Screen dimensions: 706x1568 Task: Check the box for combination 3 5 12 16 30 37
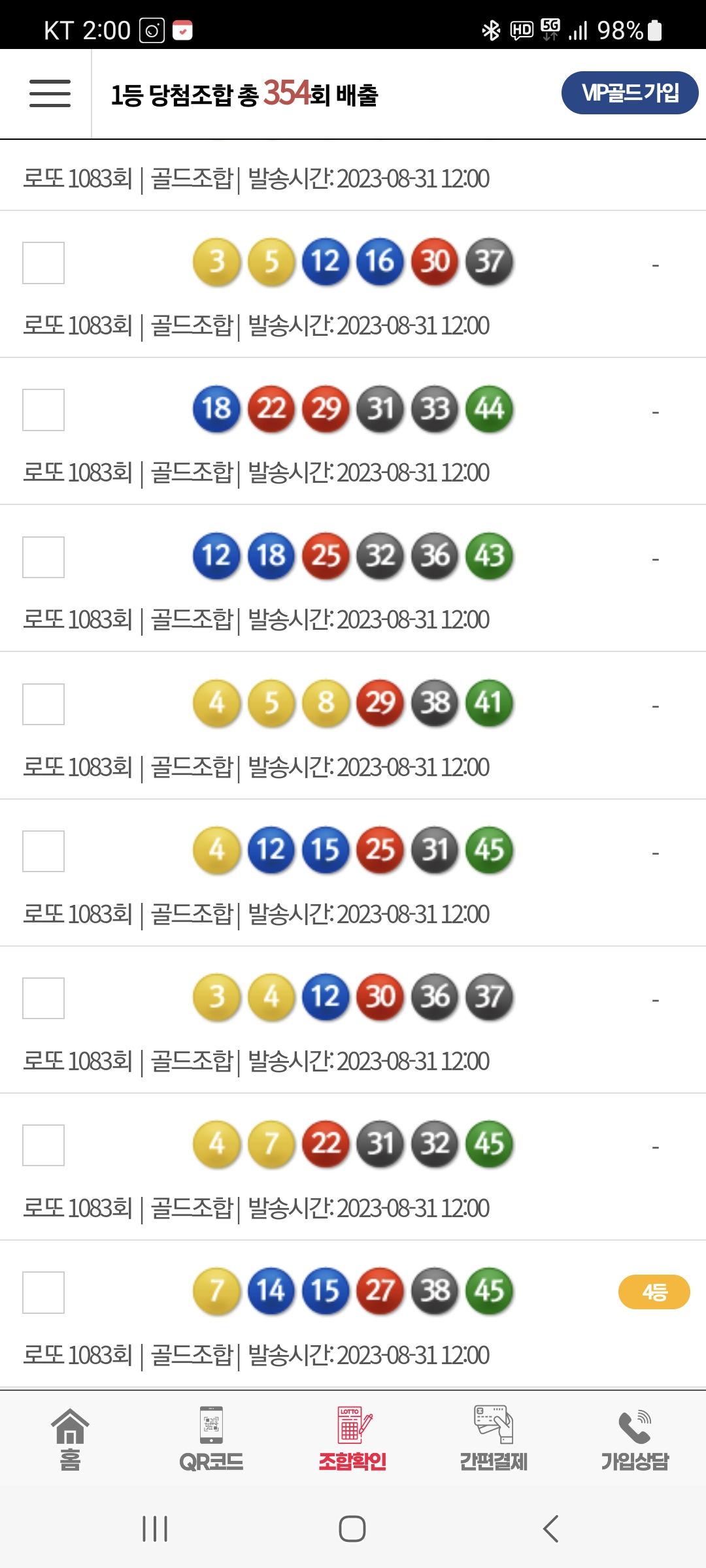(43, 263)
